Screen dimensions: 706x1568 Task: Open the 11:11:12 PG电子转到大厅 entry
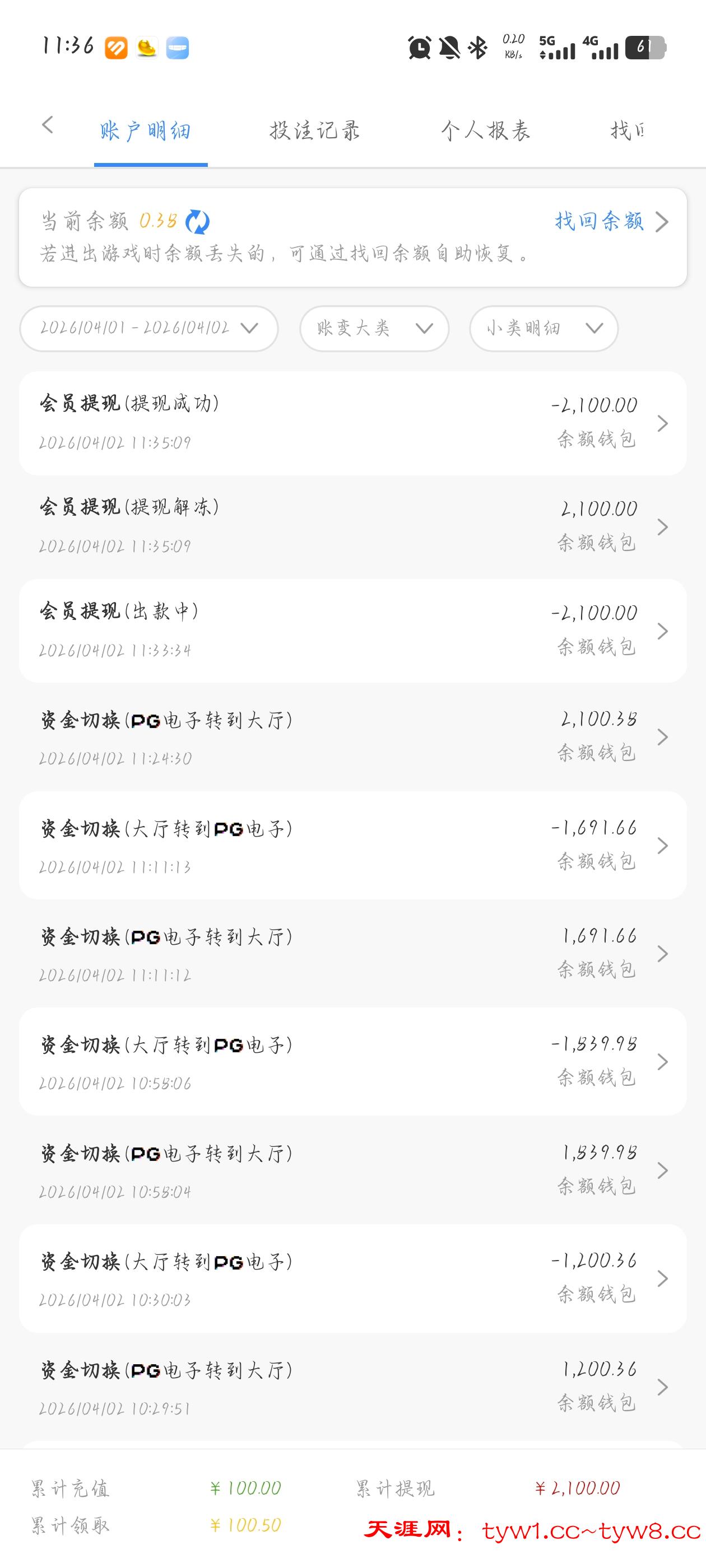point(352,954)
